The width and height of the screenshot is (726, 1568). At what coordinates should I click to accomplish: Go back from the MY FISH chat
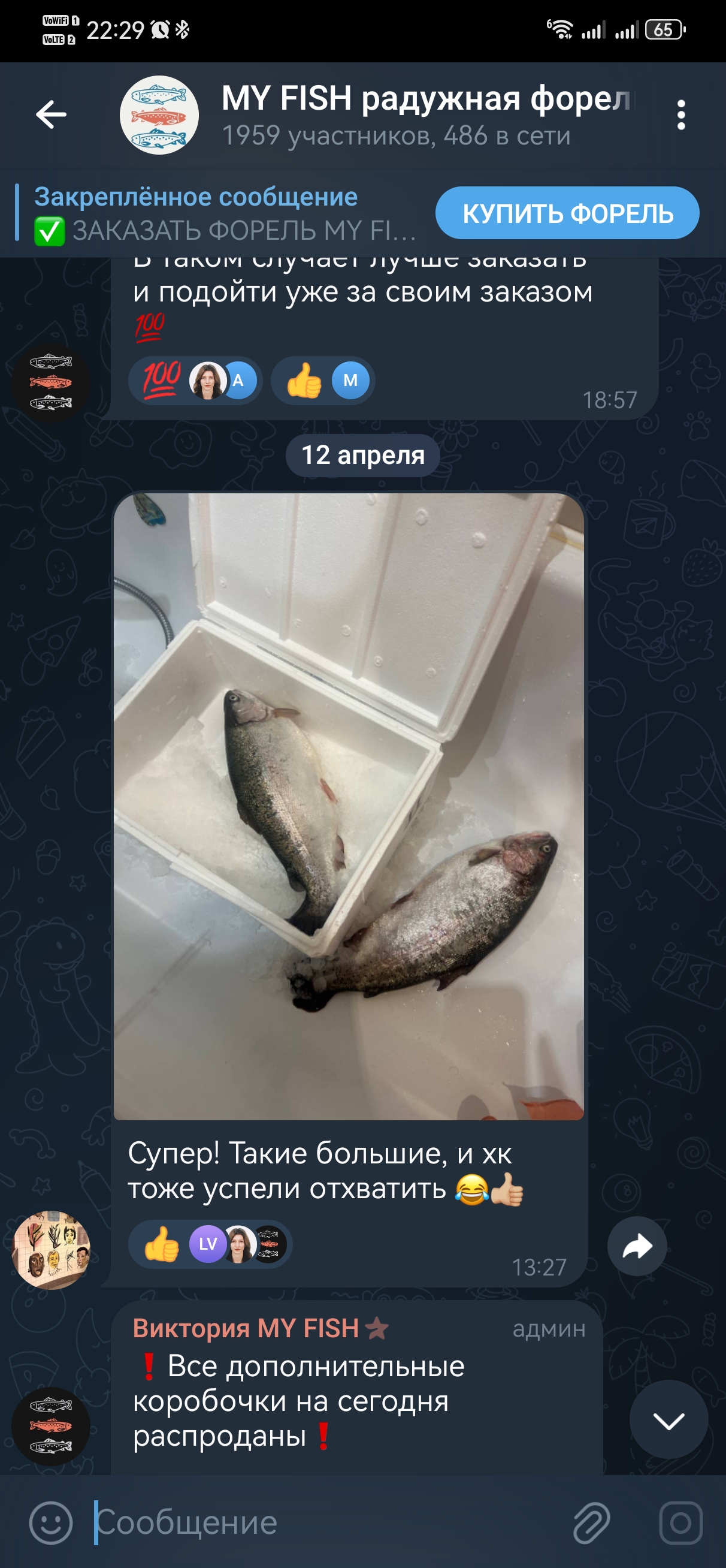(x=51, y=114)
